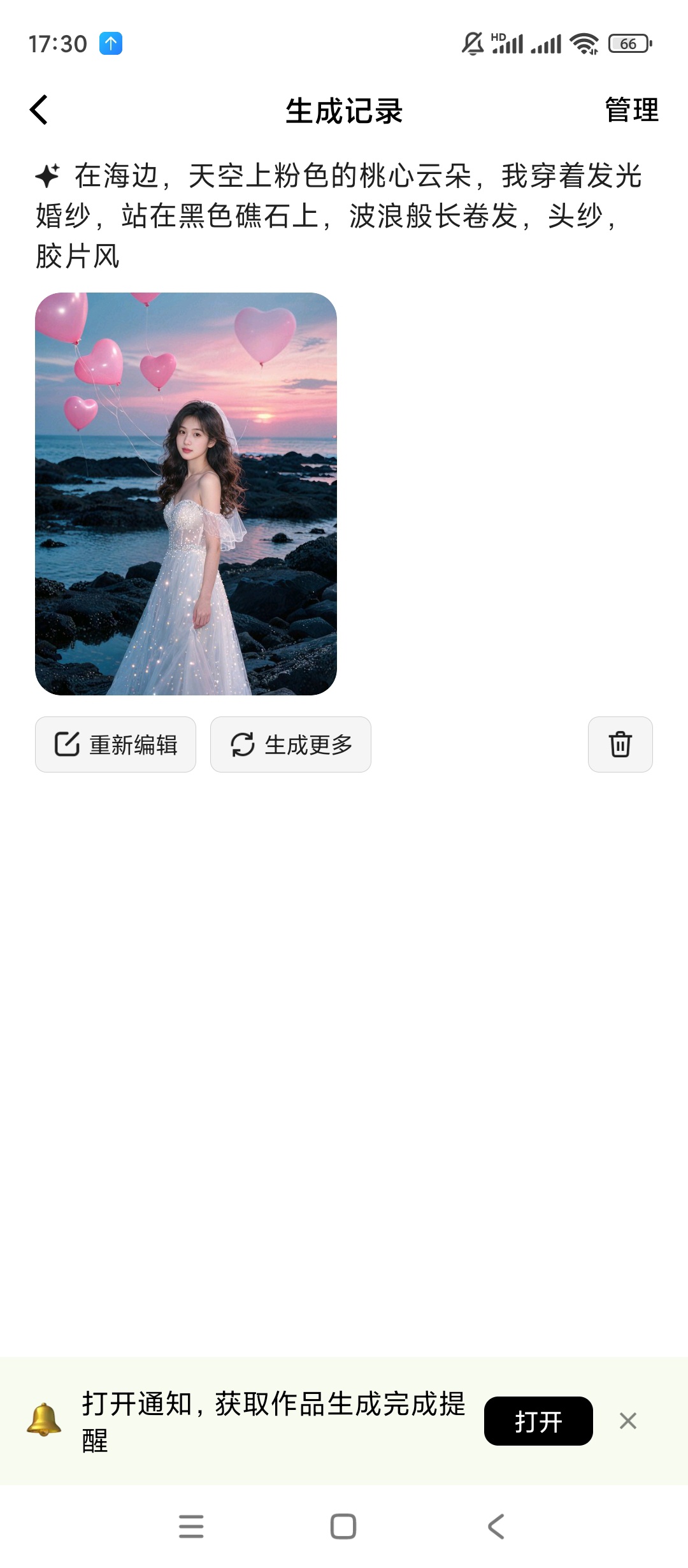Open the generated wedding dress image

(x=185, y=493)
